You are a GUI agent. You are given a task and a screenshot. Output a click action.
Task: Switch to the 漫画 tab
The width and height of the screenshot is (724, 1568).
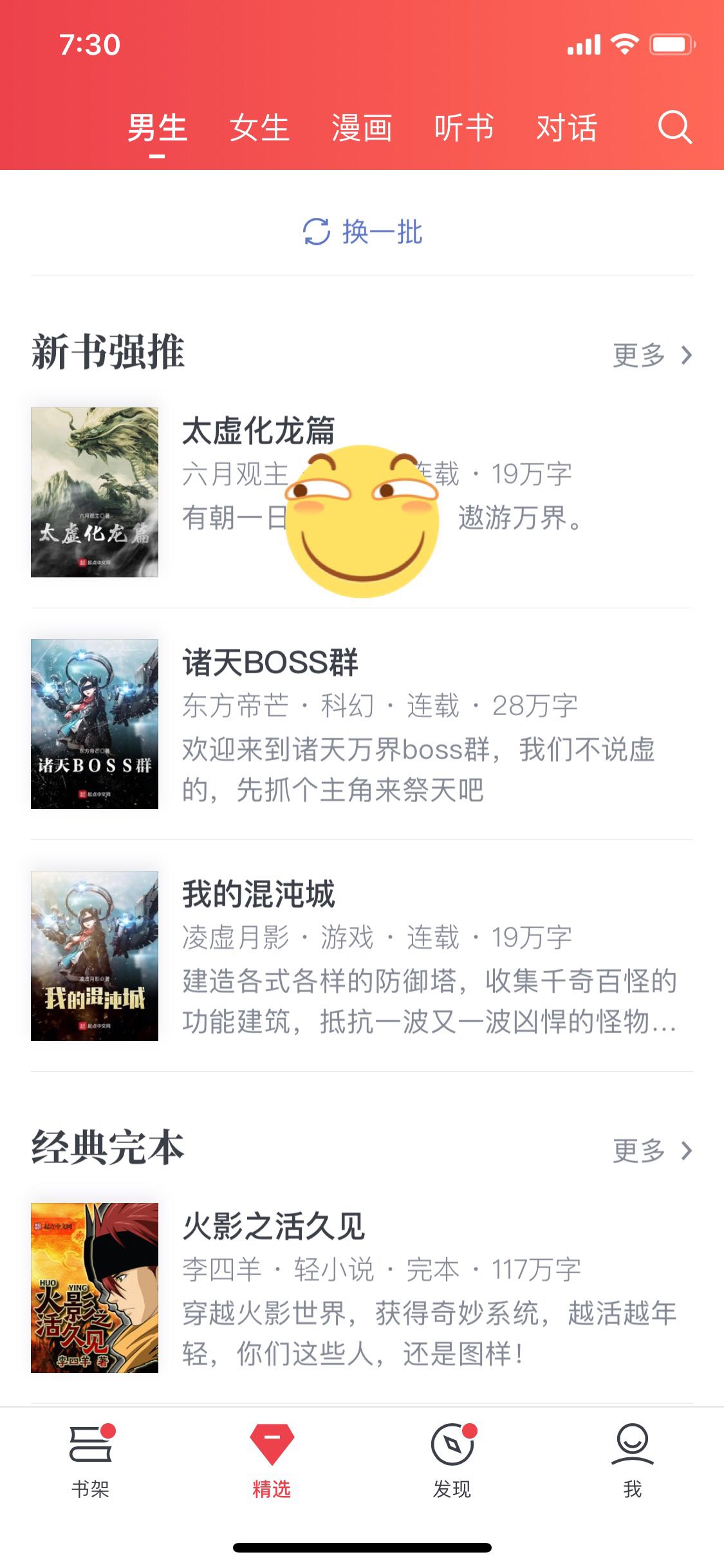click(x=362, y=127)
